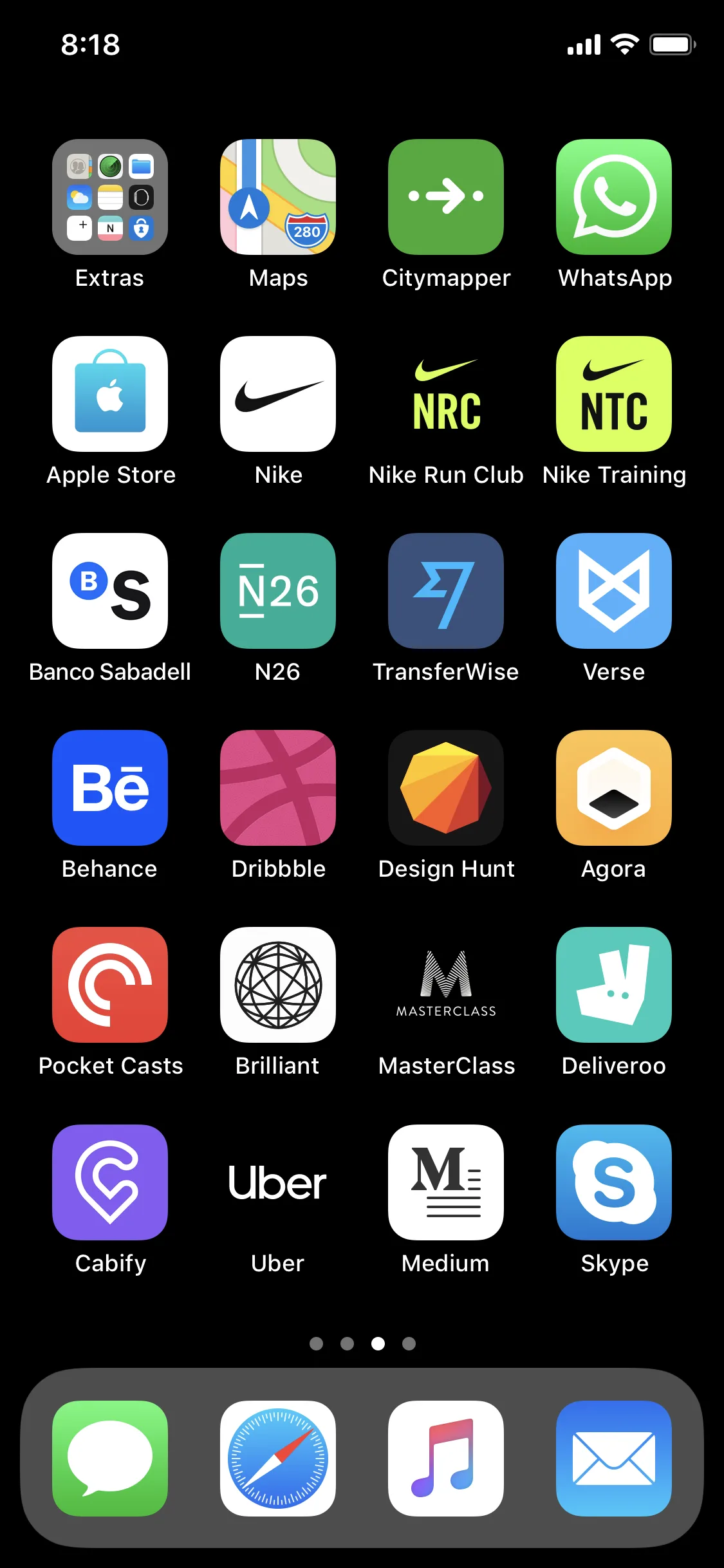Launch WhatsApp

pos(614,197)
